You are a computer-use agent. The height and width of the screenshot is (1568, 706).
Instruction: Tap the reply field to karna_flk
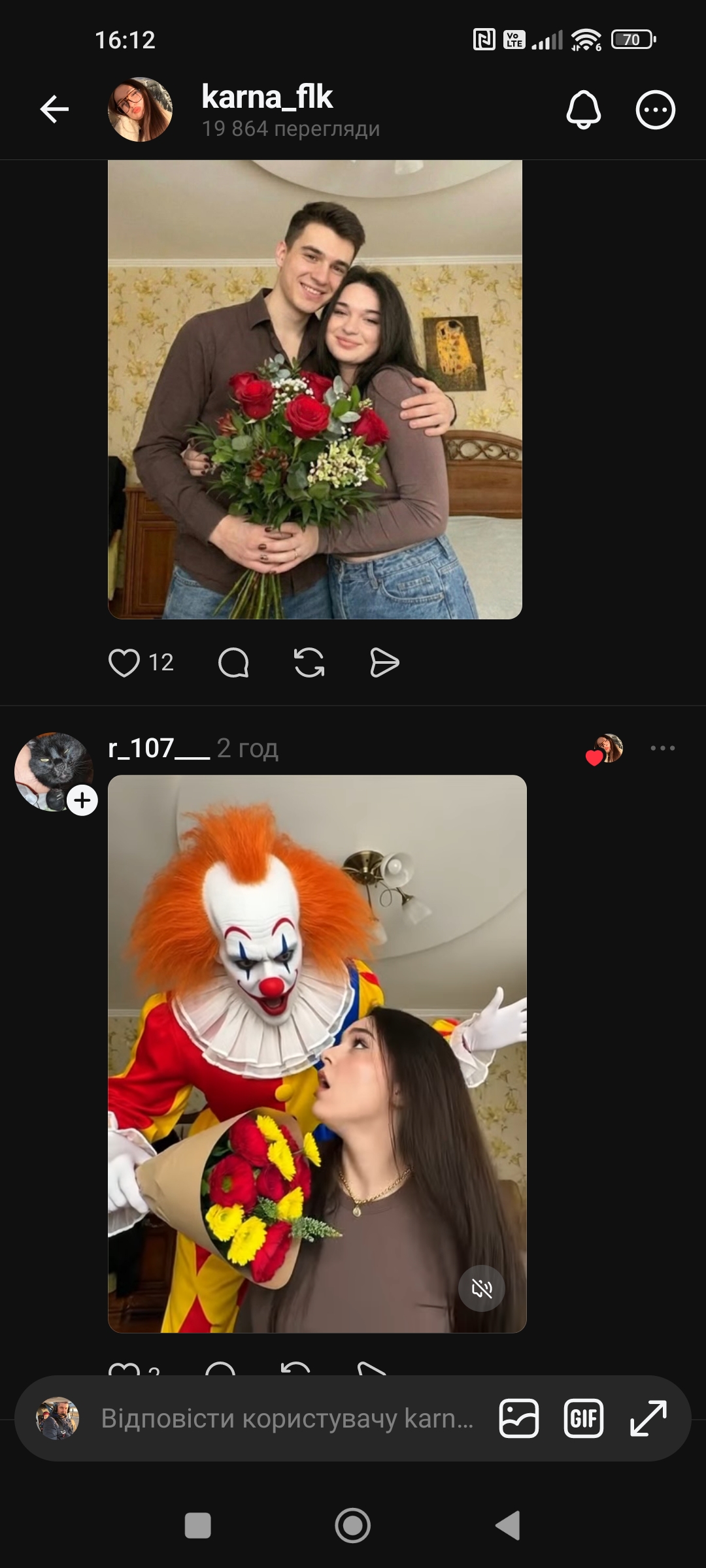[286, 1419]
